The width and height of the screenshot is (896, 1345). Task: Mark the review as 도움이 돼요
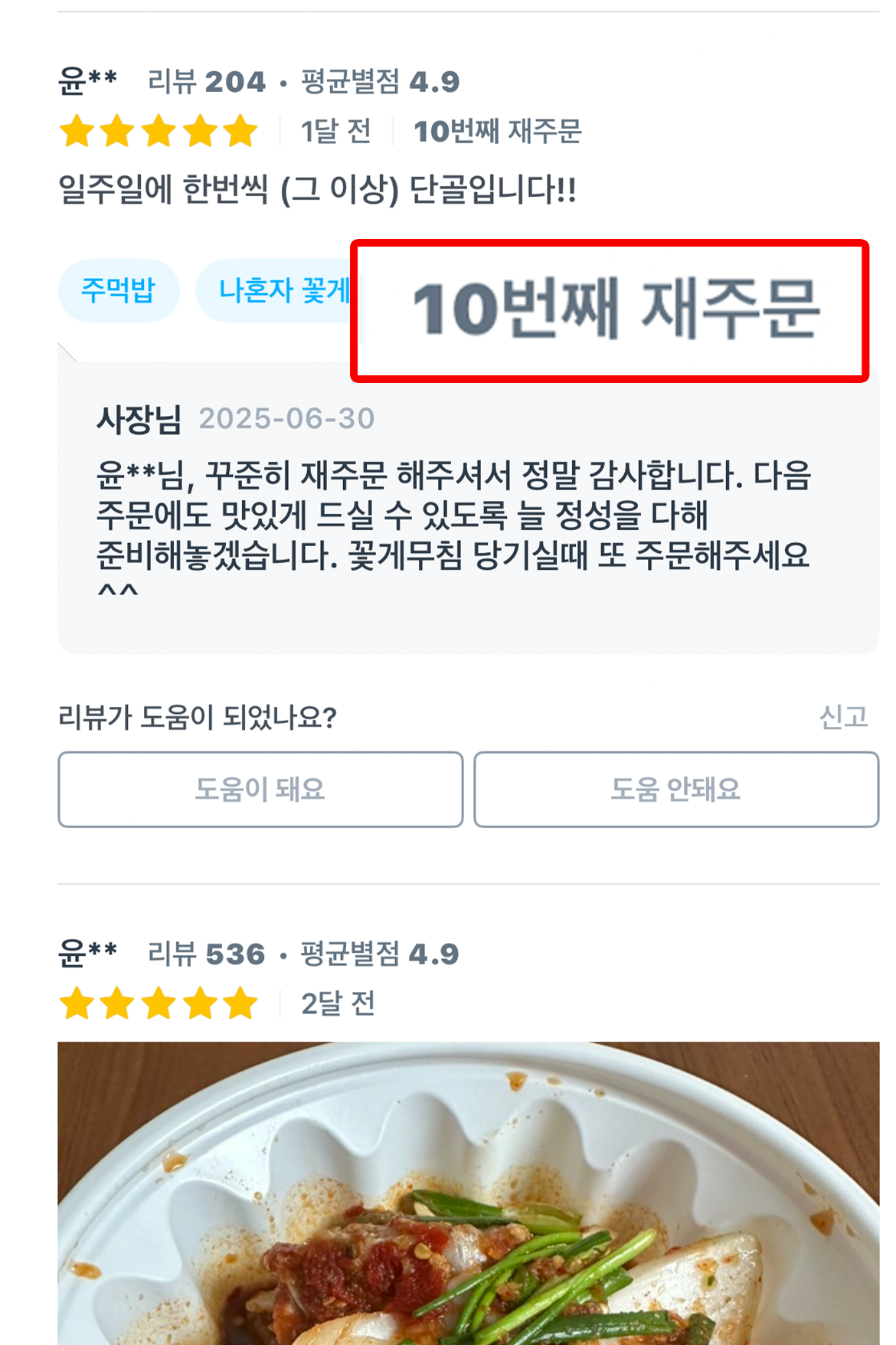pyautogui.click(x=261, y=790)
